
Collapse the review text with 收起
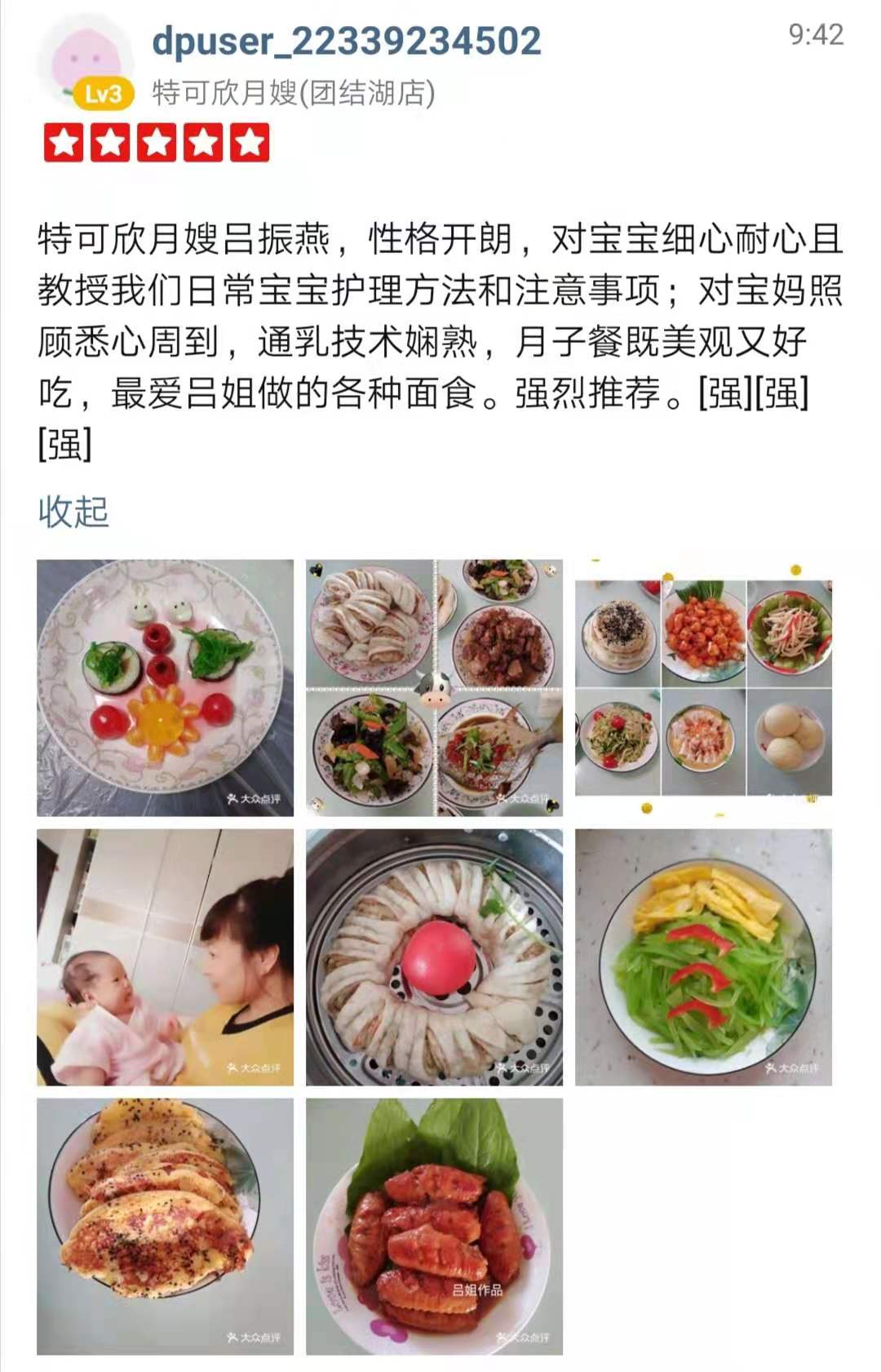click(73, 512)
